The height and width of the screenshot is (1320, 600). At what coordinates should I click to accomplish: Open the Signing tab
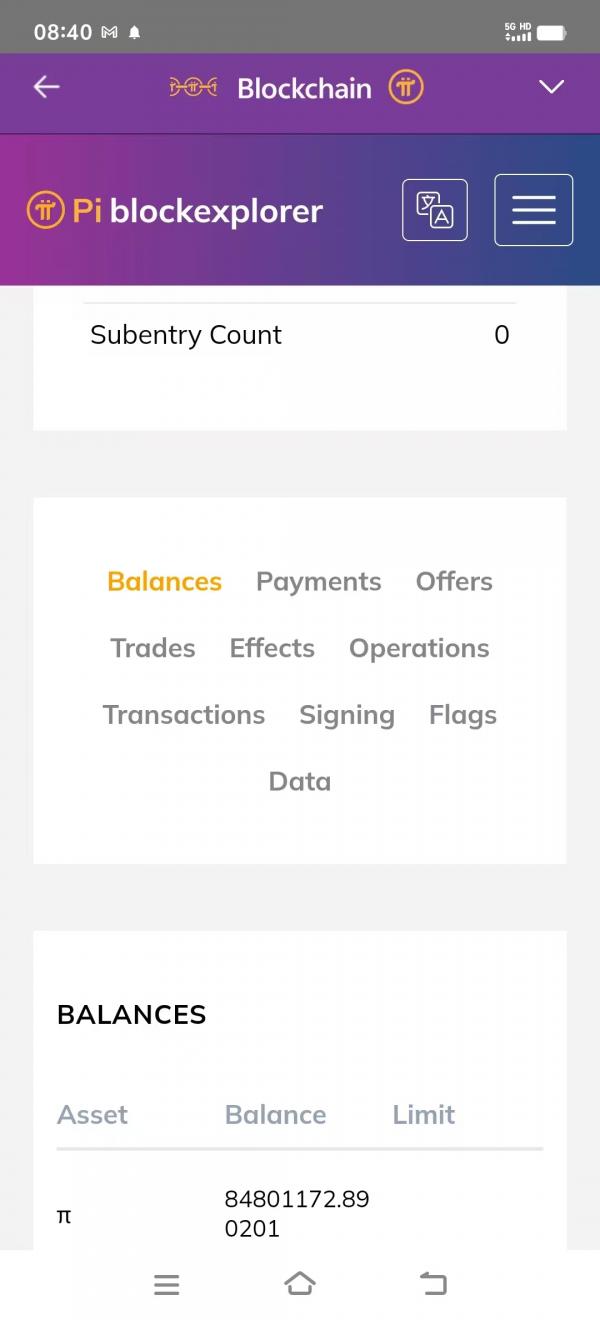point(347,716)
